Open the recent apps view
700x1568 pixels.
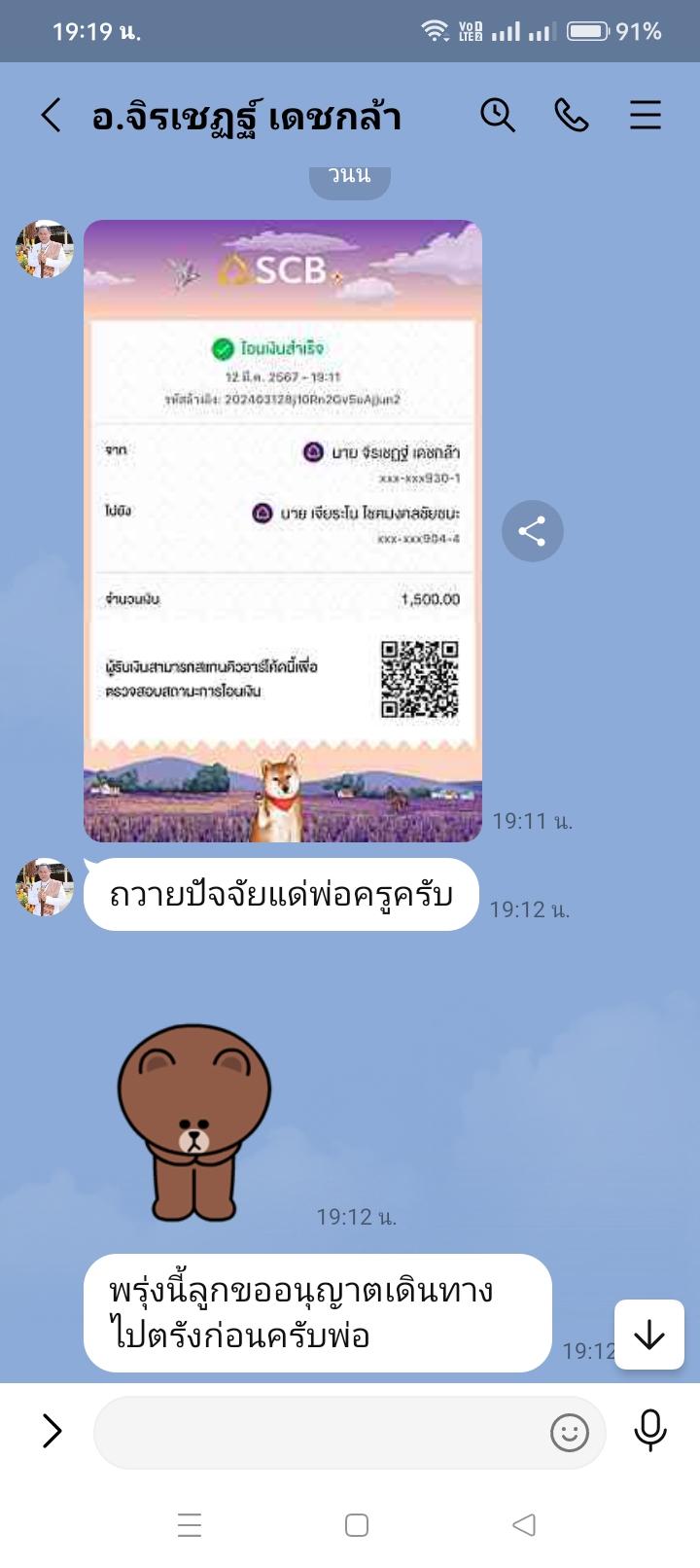[190, 1525]
